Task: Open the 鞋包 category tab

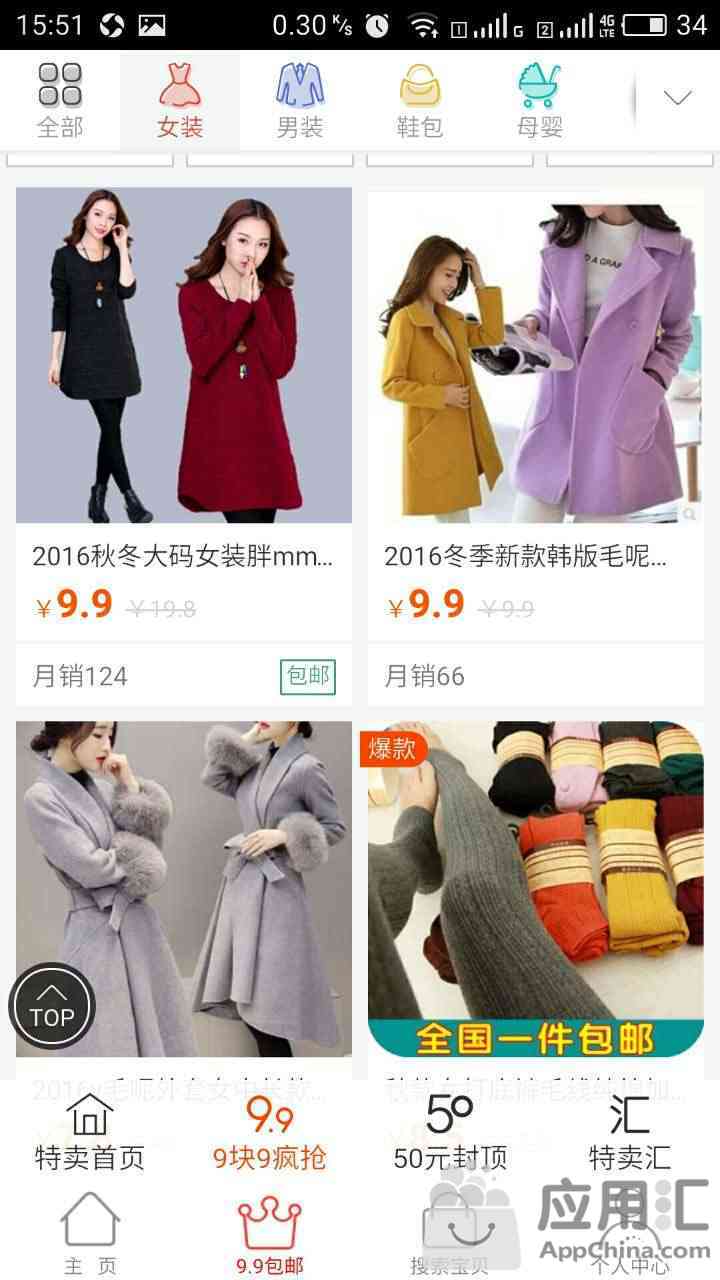Action: pos(420,100)
